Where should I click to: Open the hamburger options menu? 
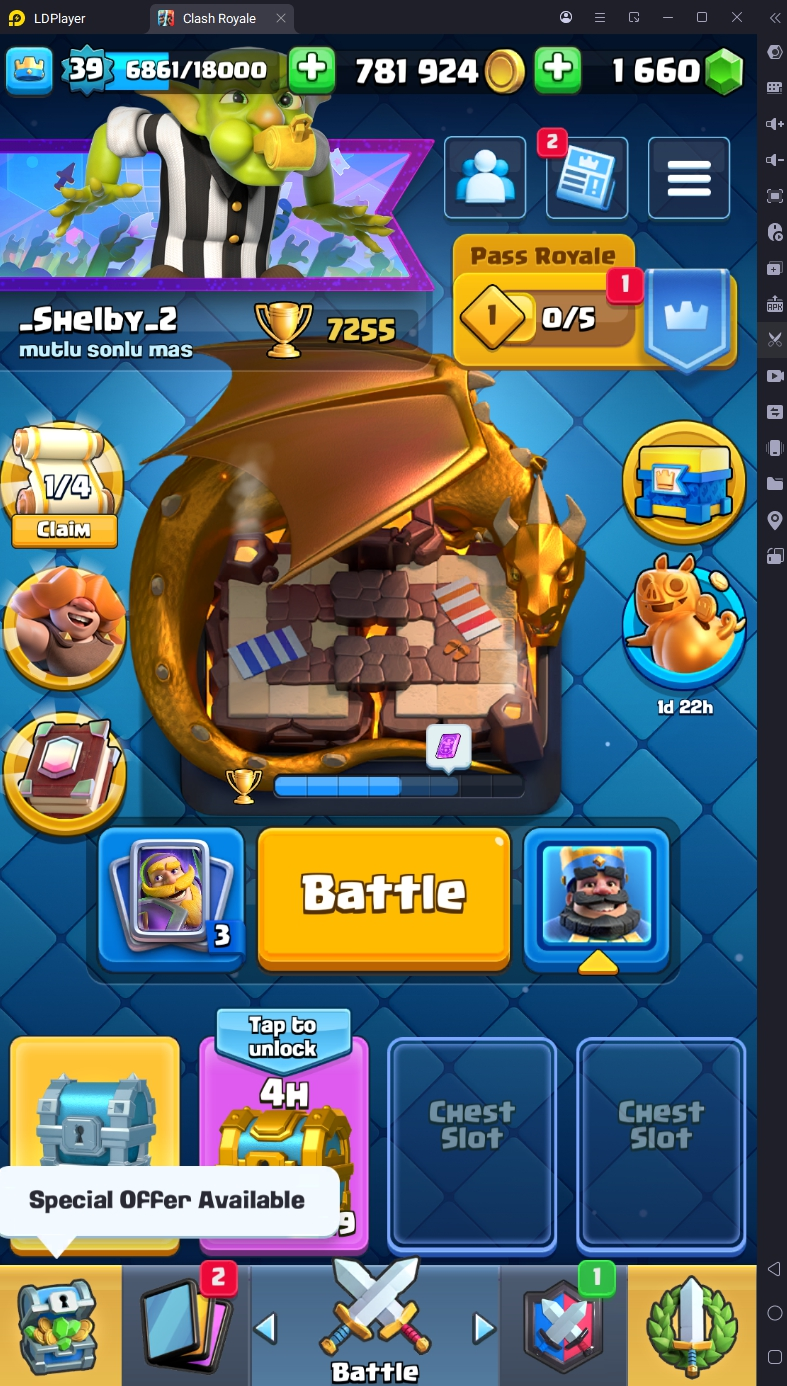[x=689, y=178]
